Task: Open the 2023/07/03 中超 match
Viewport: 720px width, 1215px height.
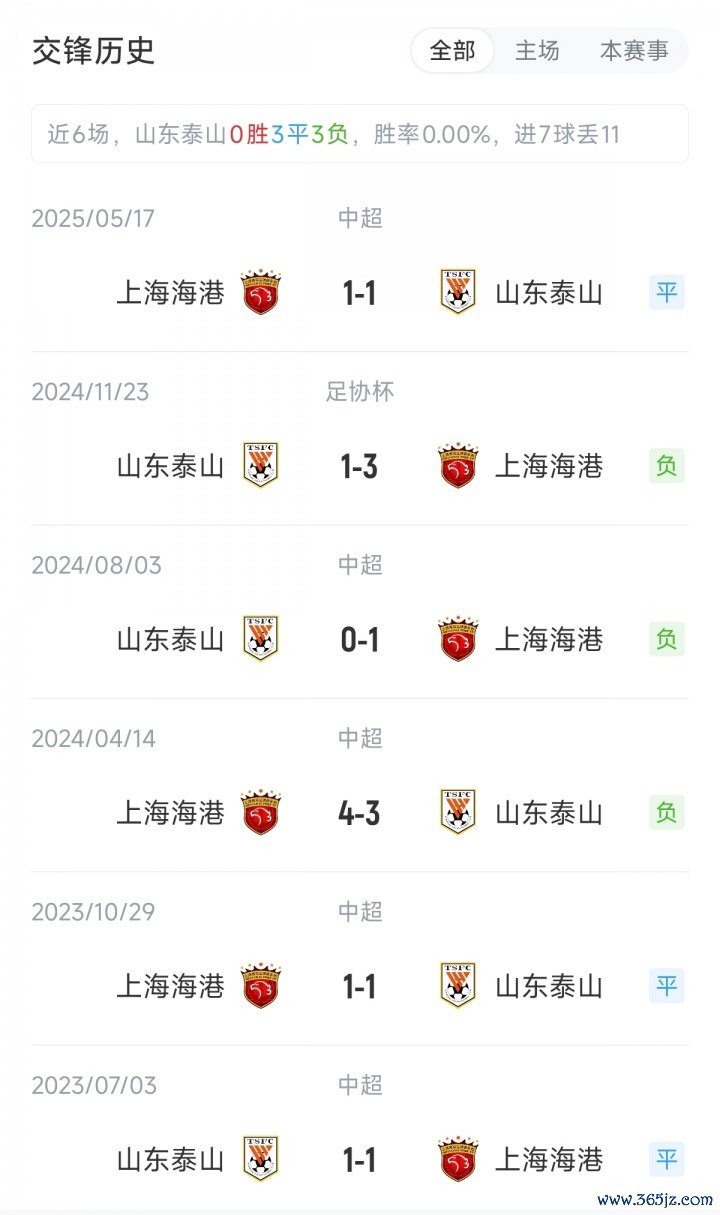Action: (360, 1159)
